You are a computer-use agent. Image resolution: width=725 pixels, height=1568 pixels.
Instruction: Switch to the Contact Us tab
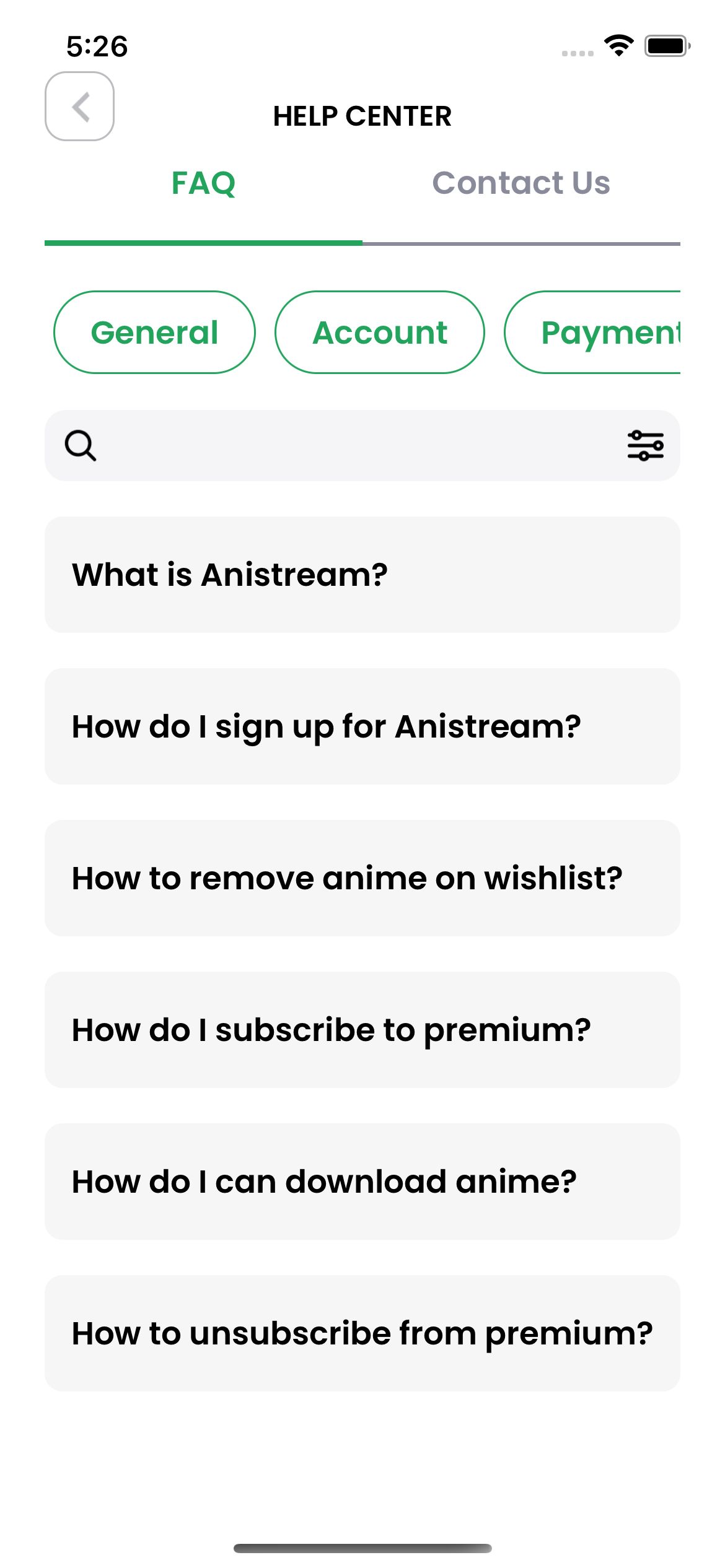click(521, 183)
